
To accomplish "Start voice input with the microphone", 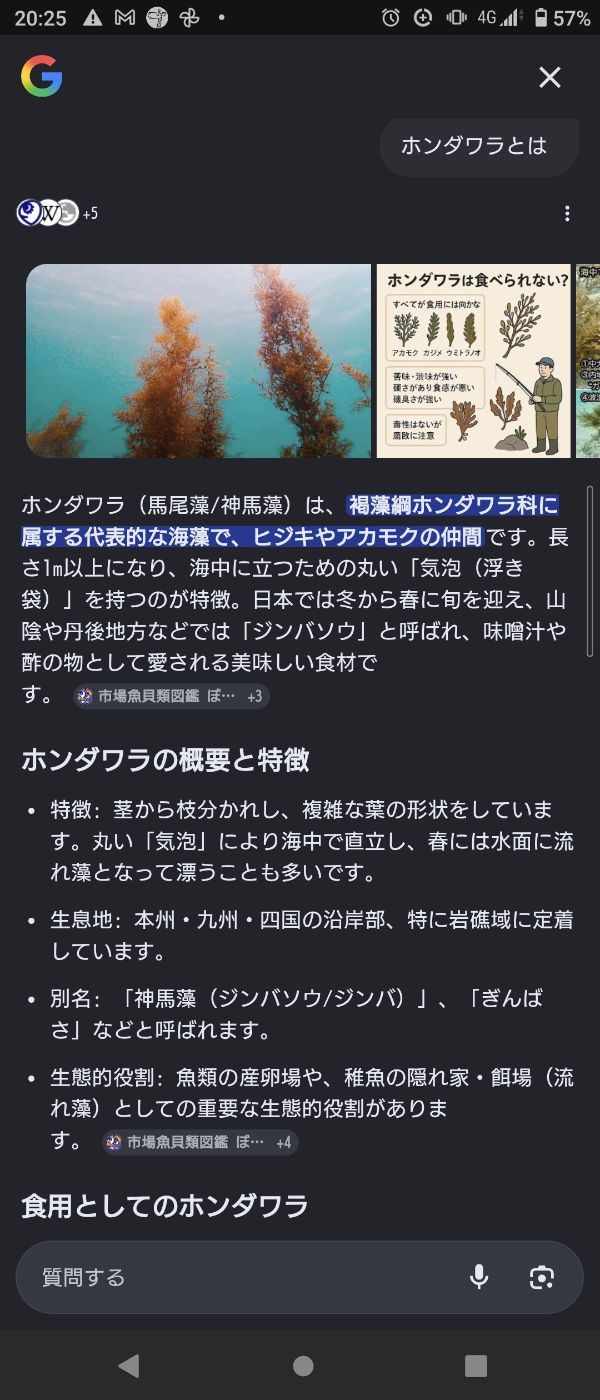I will point(479,1277).
